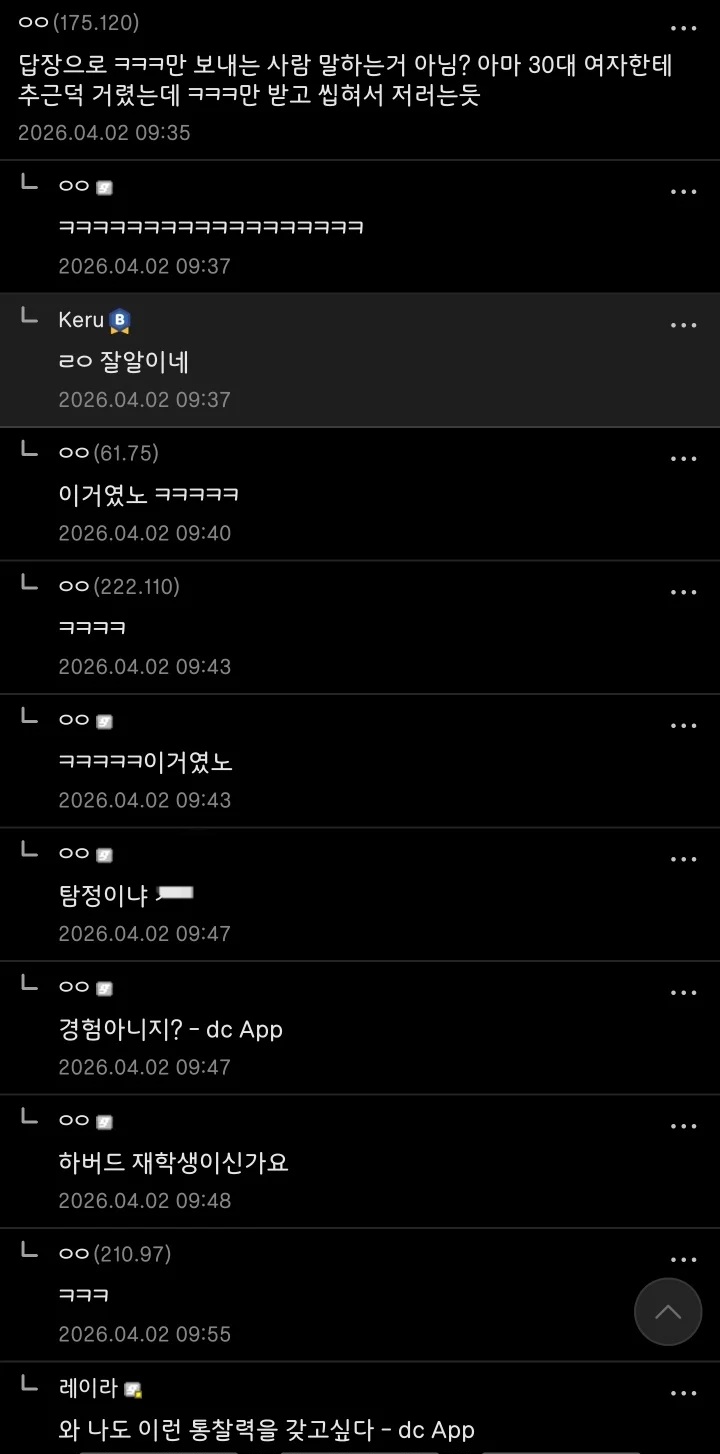This screenshot has height=1454, width=720.
Task: Tap the timestamp 2026.04.02 09:35
Action: tap(103, 131)
